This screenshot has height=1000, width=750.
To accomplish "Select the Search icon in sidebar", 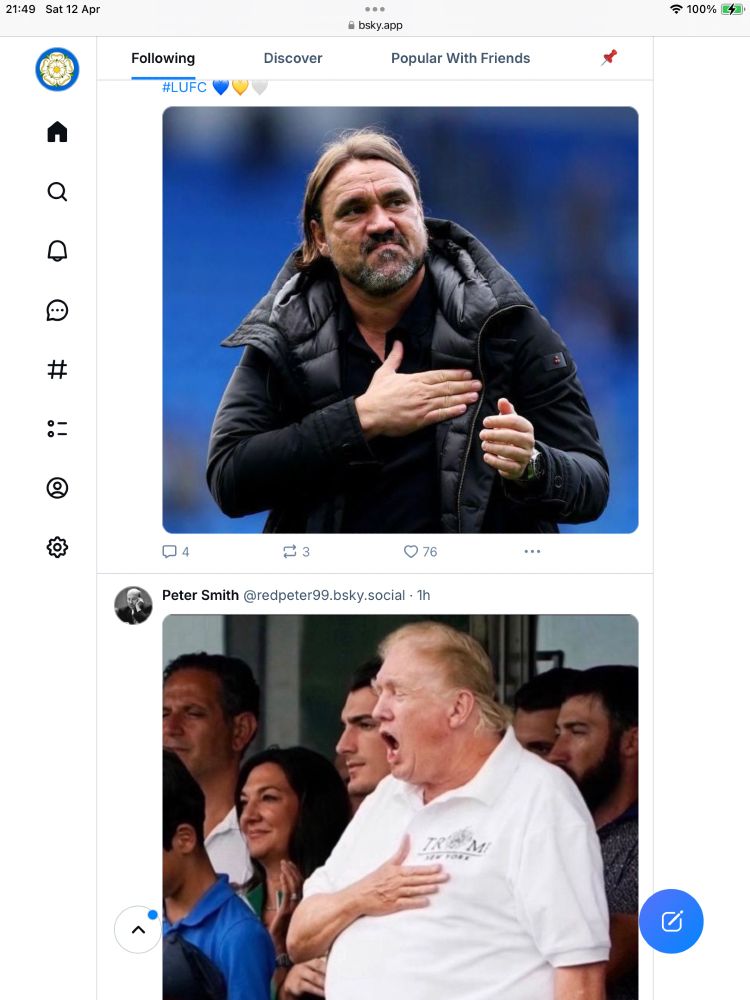I will [57, 191].
